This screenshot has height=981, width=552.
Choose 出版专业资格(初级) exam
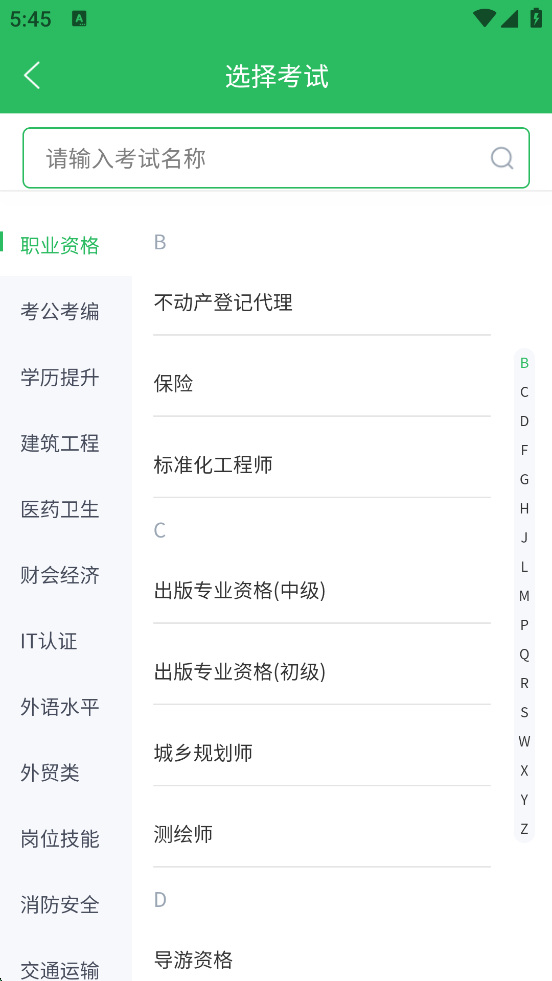322,672
